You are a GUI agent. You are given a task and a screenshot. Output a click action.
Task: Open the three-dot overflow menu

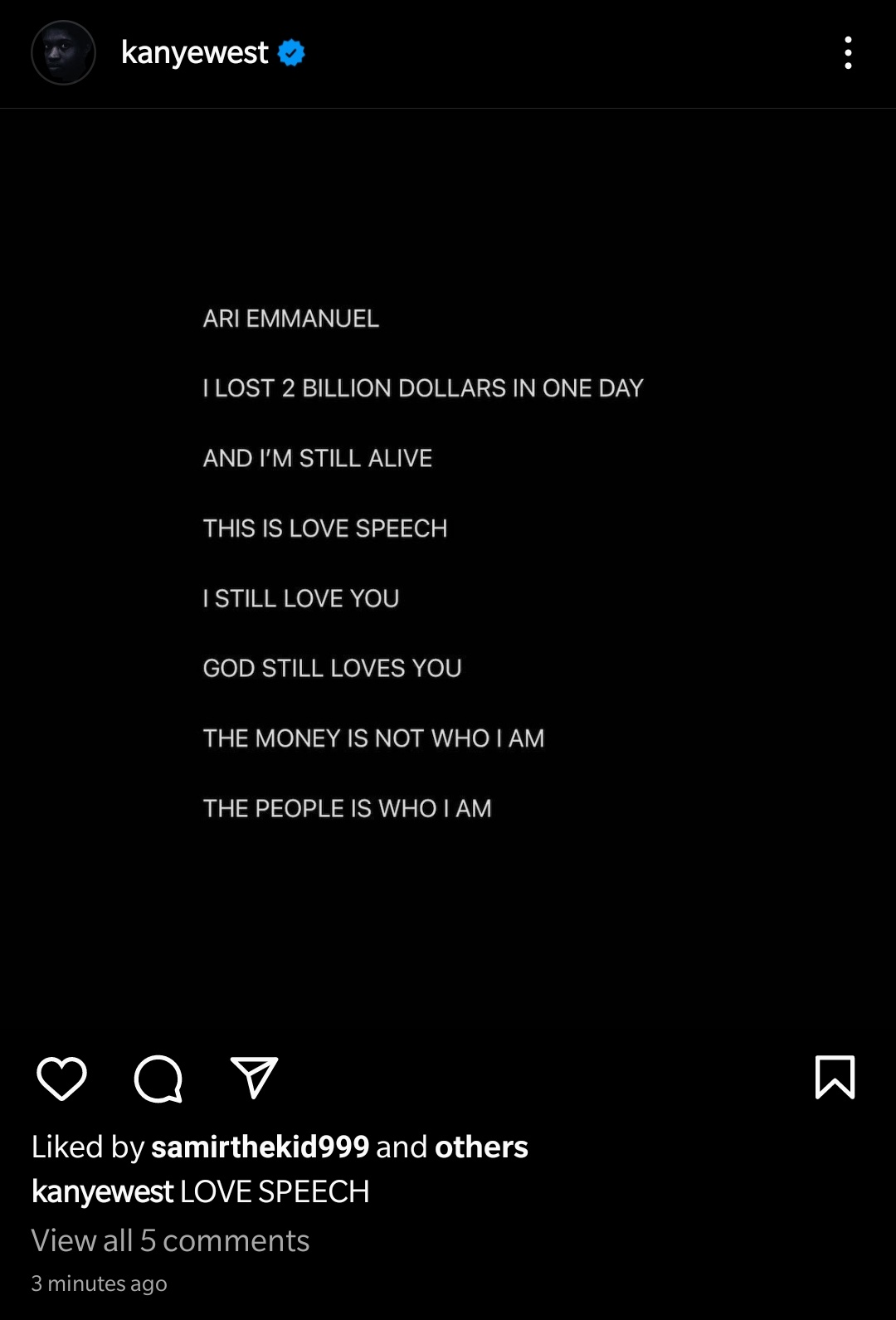click(847, 53)
